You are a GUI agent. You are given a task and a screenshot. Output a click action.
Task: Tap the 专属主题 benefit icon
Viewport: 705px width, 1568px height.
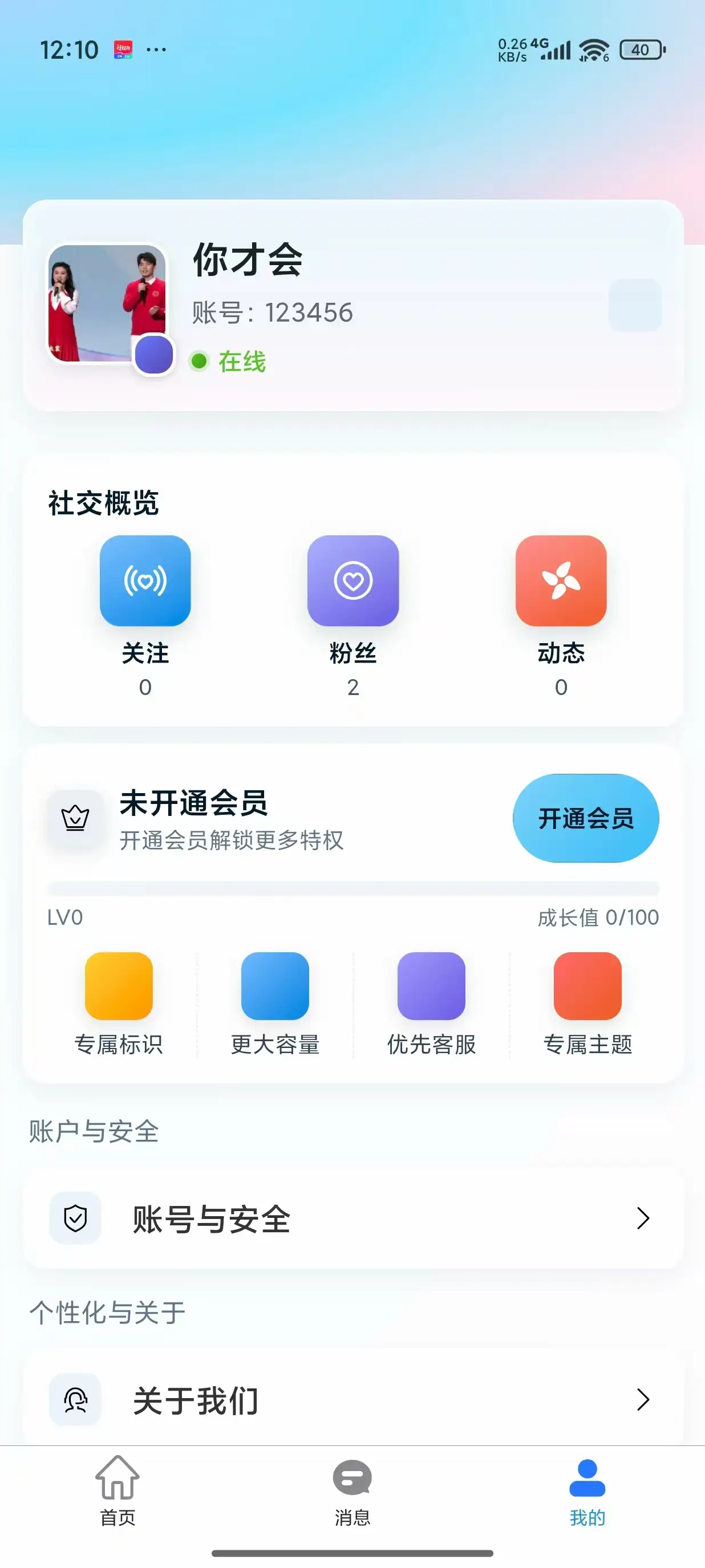pos(587,985)
